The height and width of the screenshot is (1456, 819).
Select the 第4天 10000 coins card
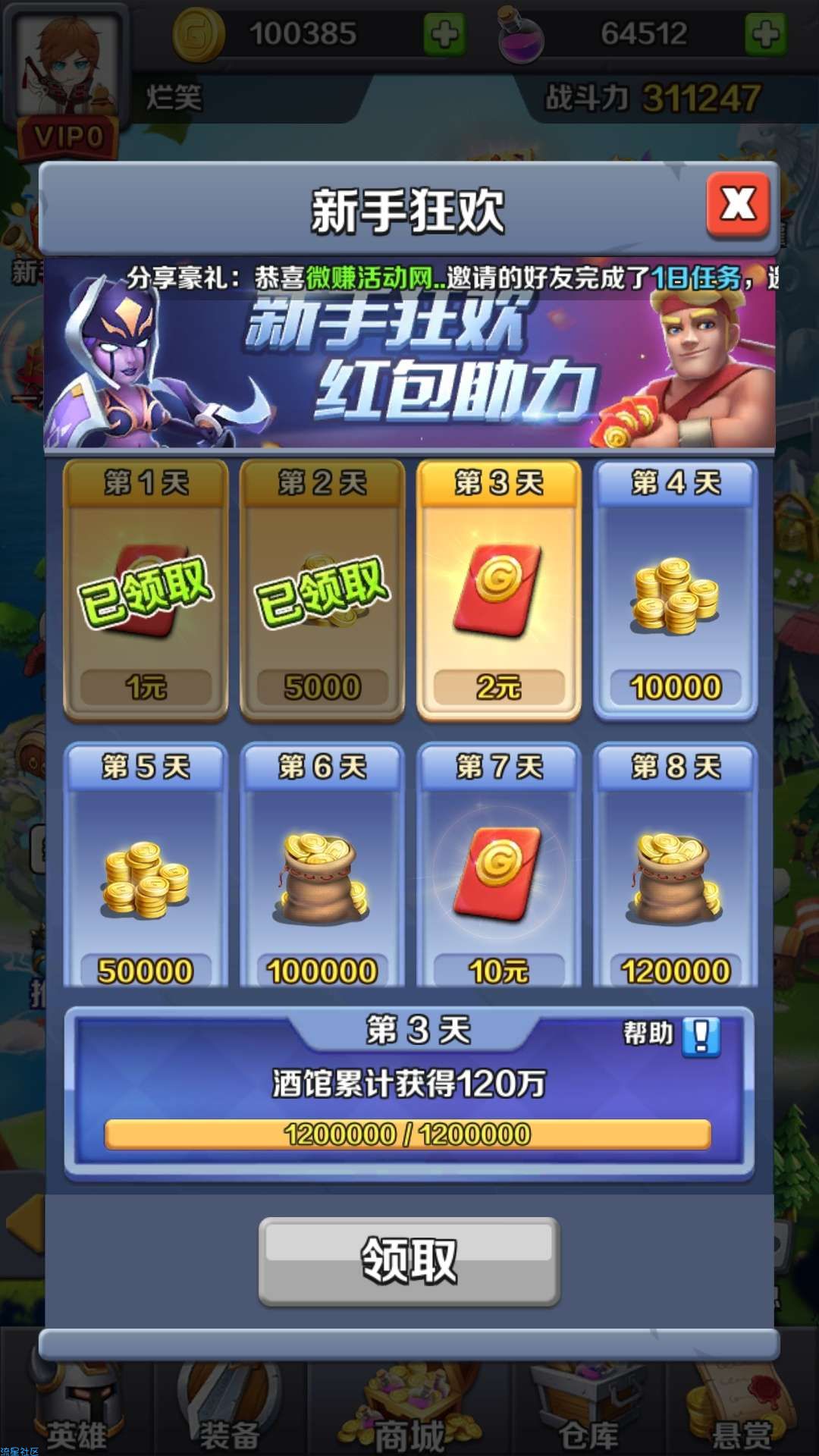(x=675, y=590)
